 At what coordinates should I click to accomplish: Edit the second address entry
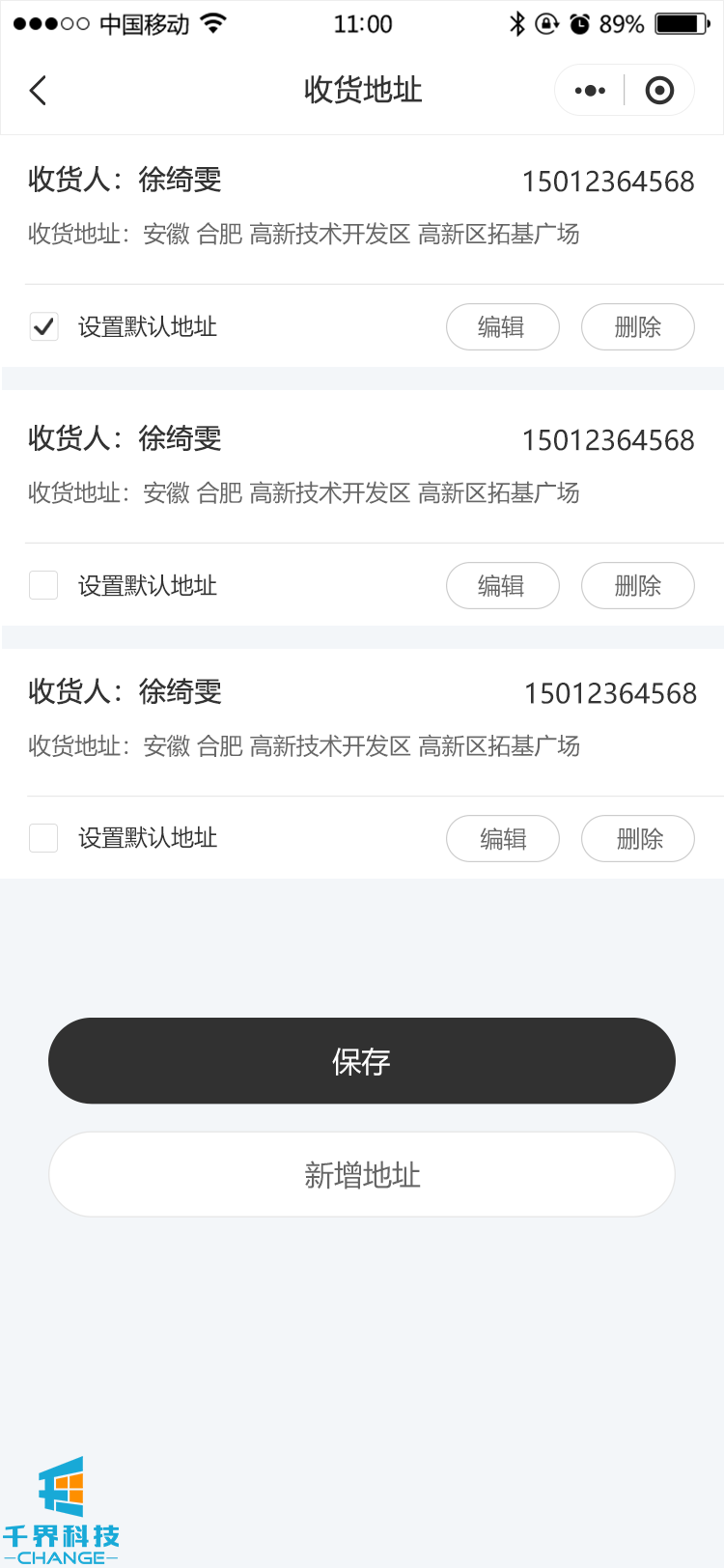pyautogui.click(x=502, y=585)
